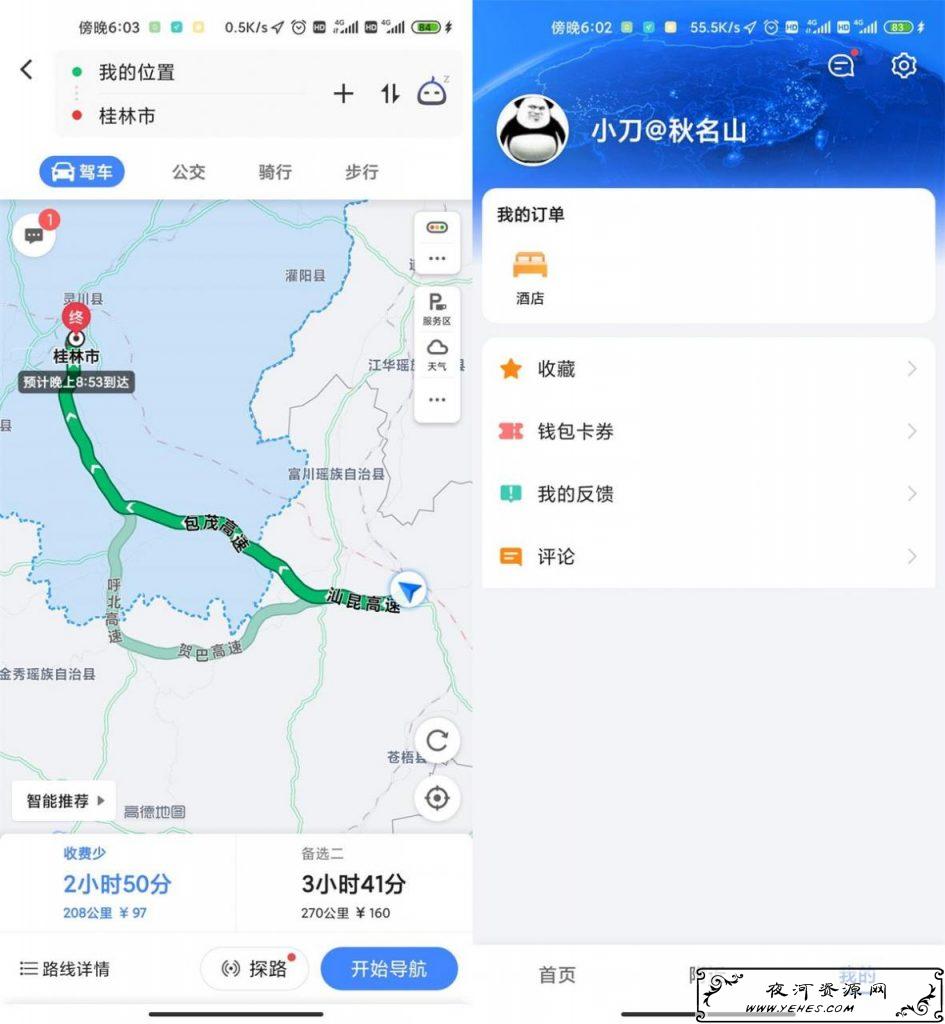Screen dimensions: 945x1024
Task: Refresh the route with the circular arrow
Action: pyautogui.click(x=437, y=741)
